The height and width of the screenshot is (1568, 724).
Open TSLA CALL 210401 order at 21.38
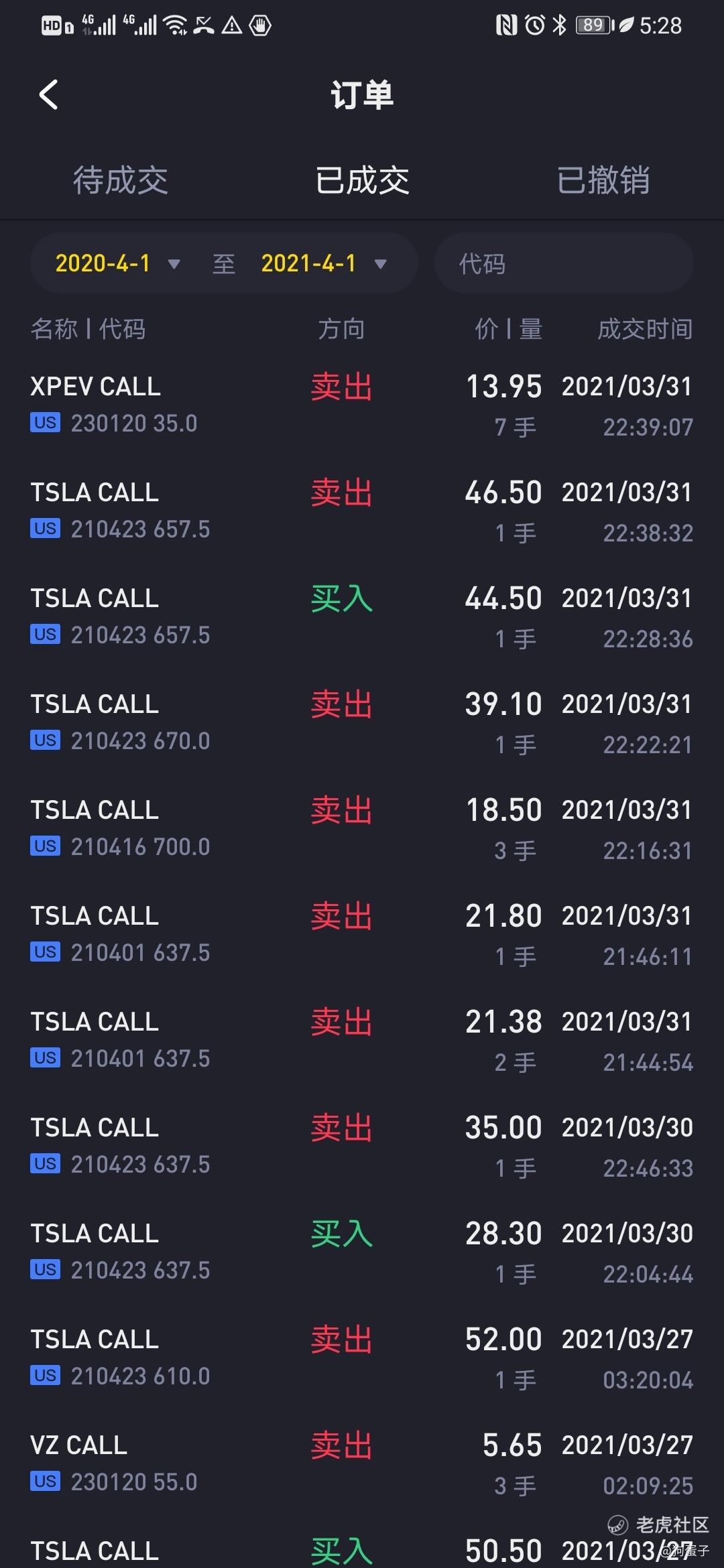point(362,1041)
